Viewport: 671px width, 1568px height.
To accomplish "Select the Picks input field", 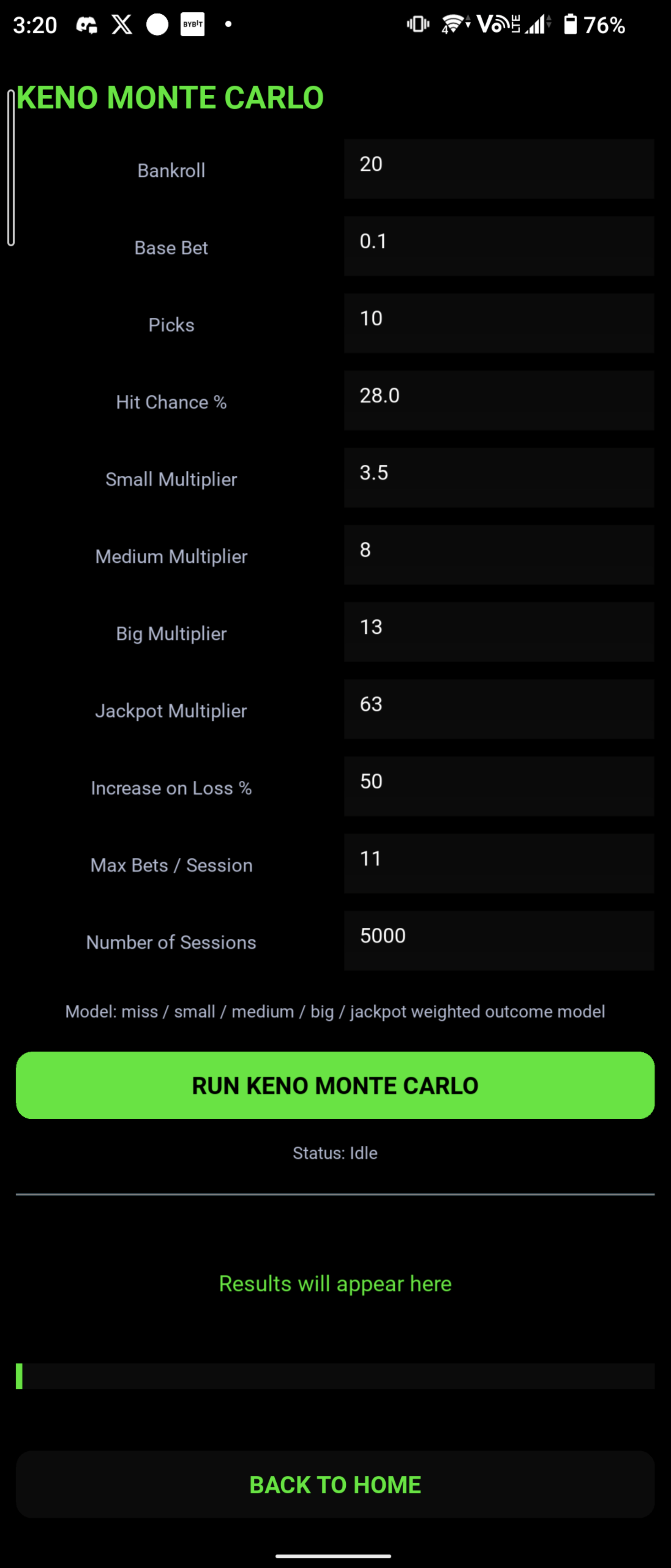I will (498, 323).
